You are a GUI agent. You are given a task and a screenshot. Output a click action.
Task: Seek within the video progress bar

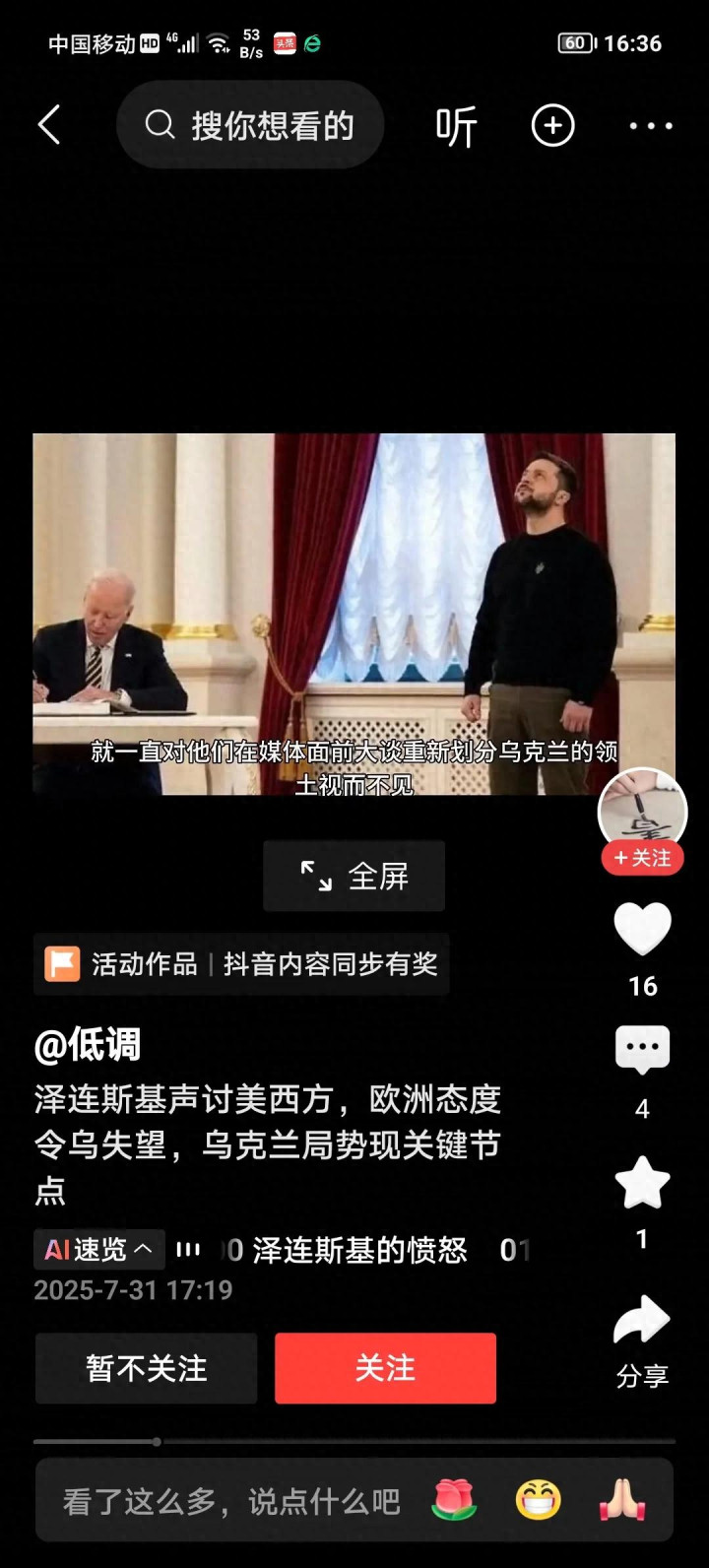click(x=354, y=1442)
